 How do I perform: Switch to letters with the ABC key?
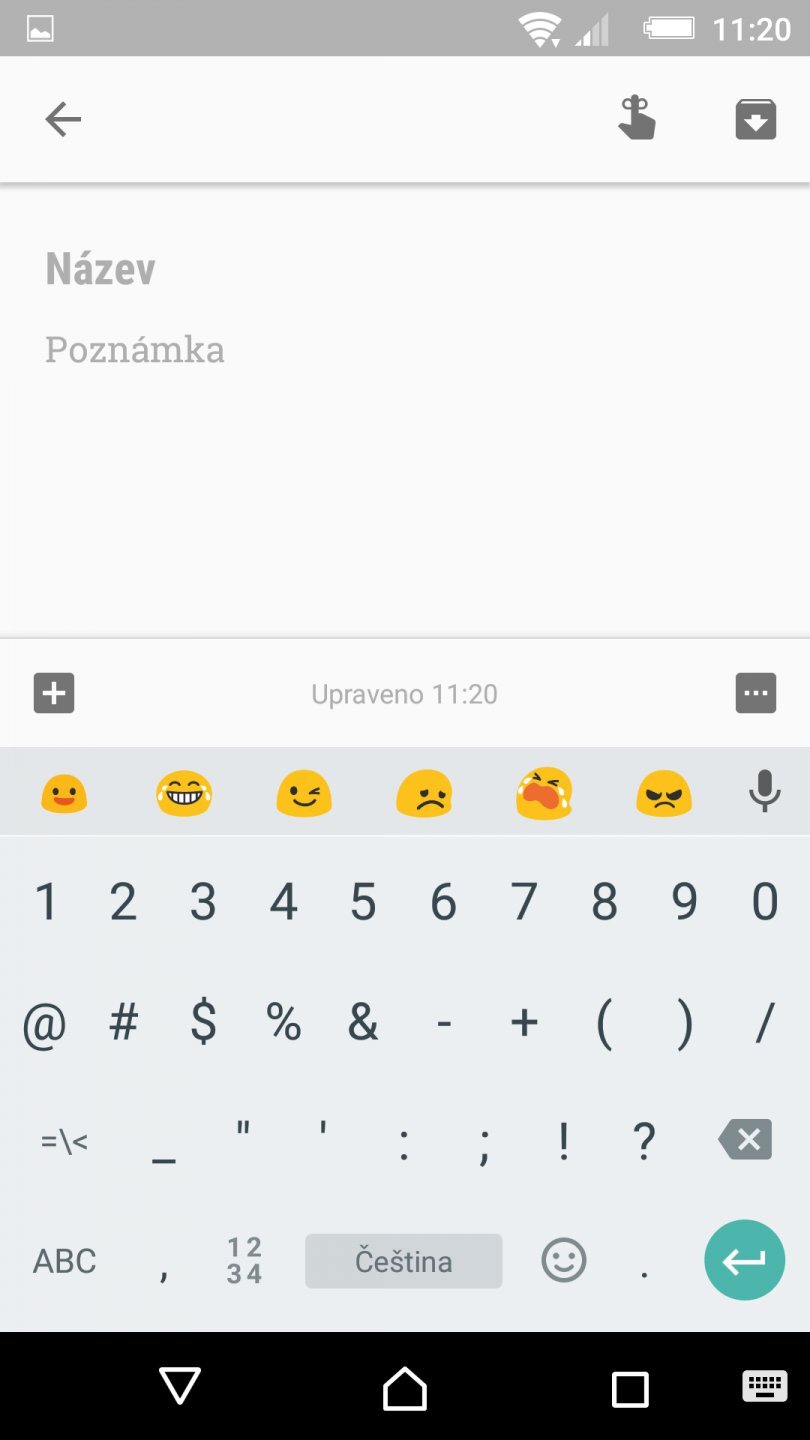pos(64,1260)
